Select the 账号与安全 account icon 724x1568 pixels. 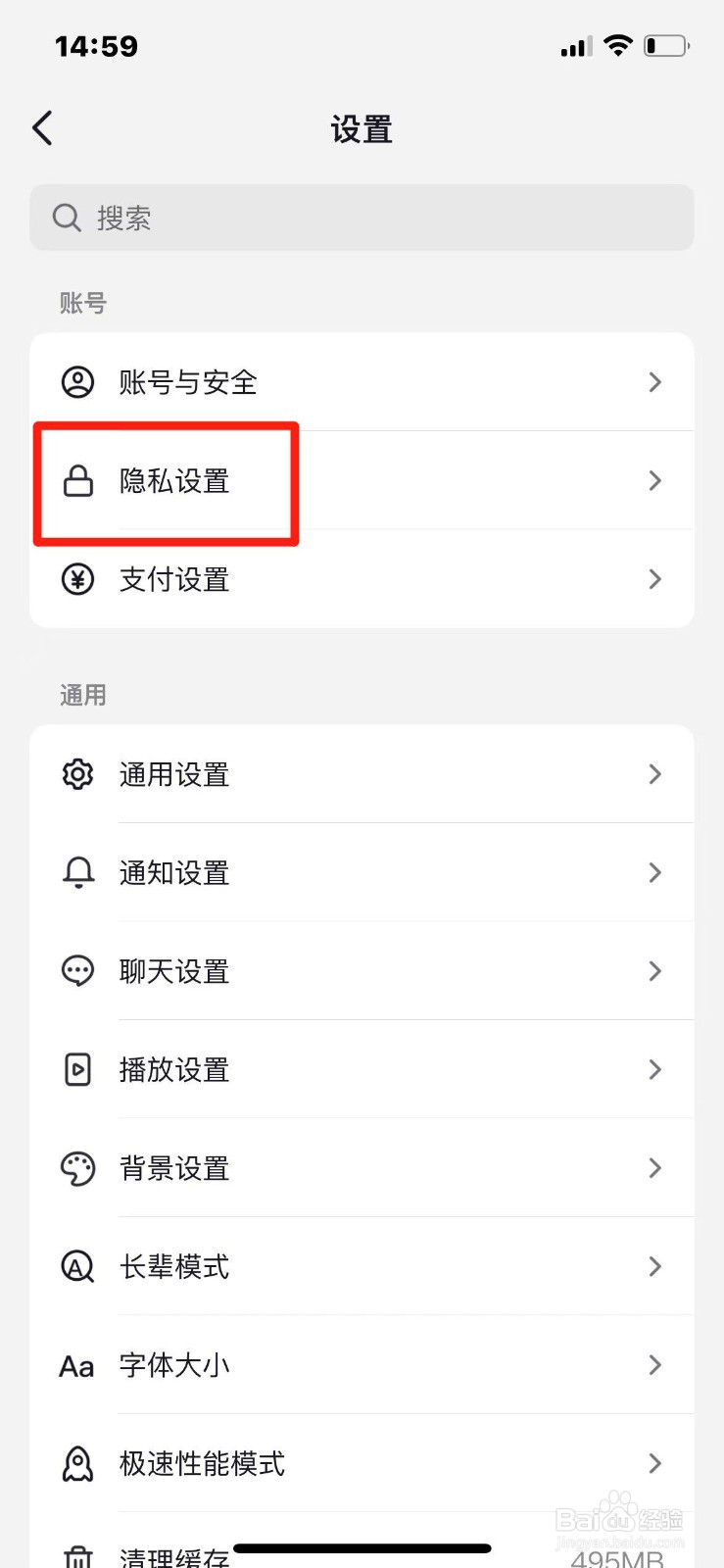[77, 382]
